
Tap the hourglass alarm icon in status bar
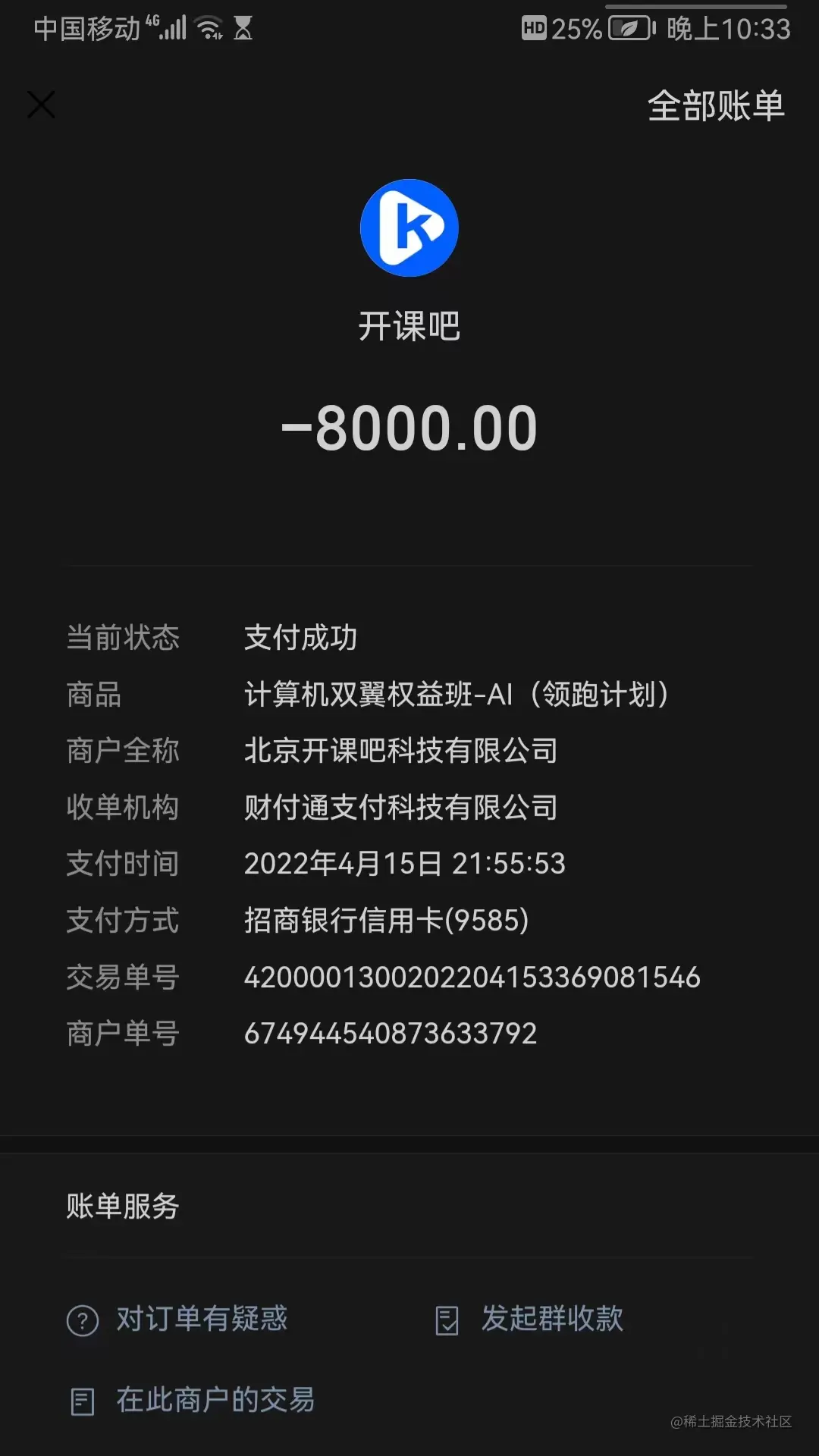(x=243, y=29)
